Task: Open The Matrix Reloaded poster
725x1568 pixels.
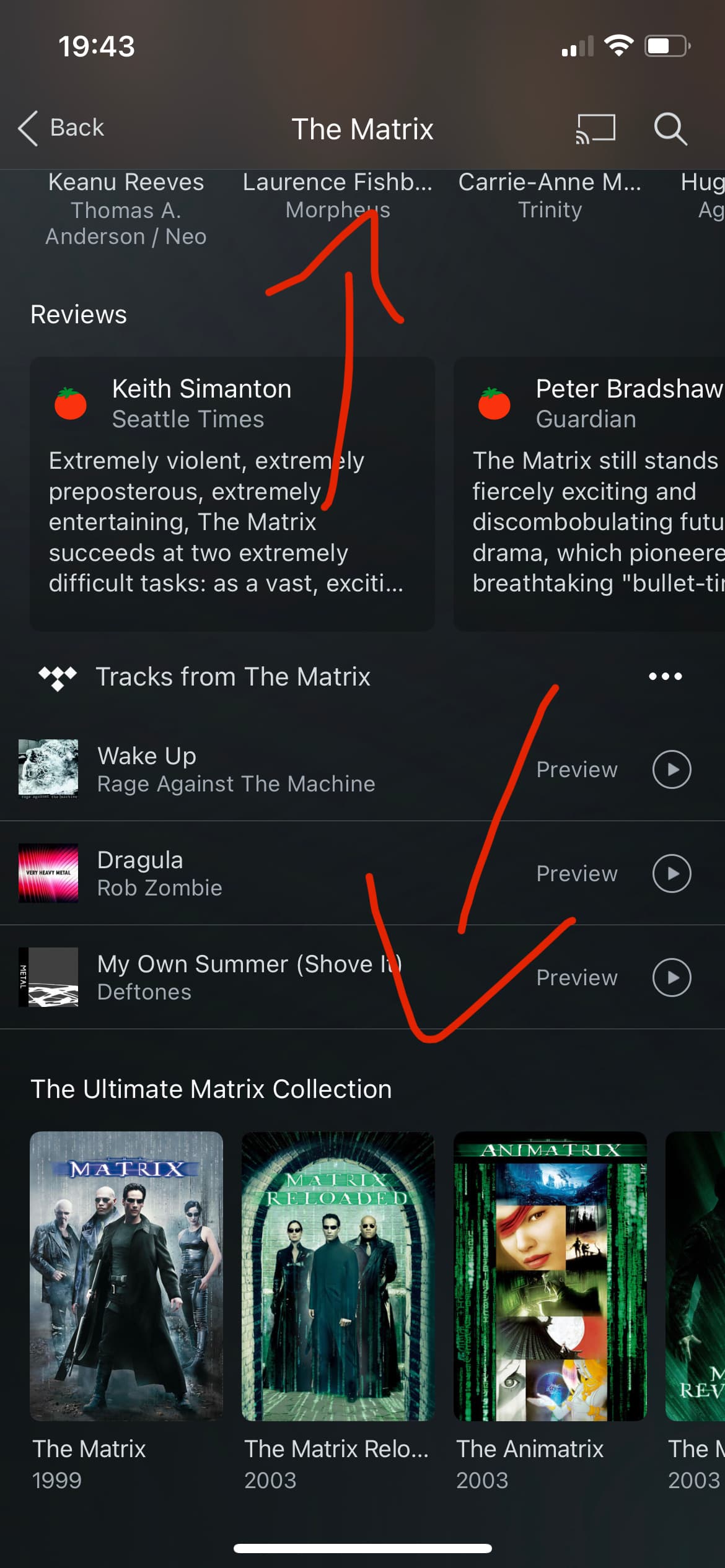Action: 338,1276
